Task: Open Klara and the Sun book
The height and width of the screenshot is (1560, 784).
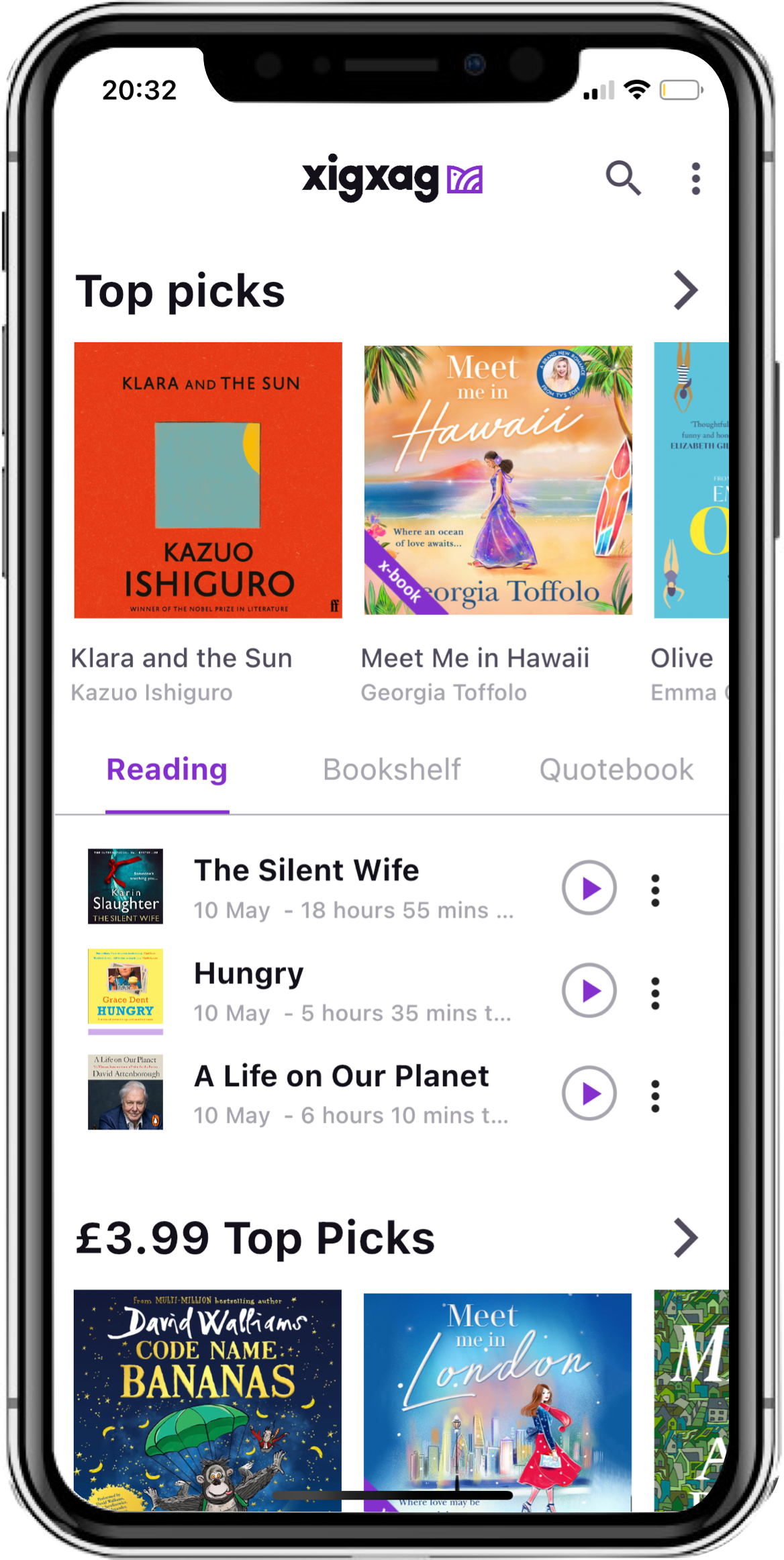Action: (x=208, y=480)
